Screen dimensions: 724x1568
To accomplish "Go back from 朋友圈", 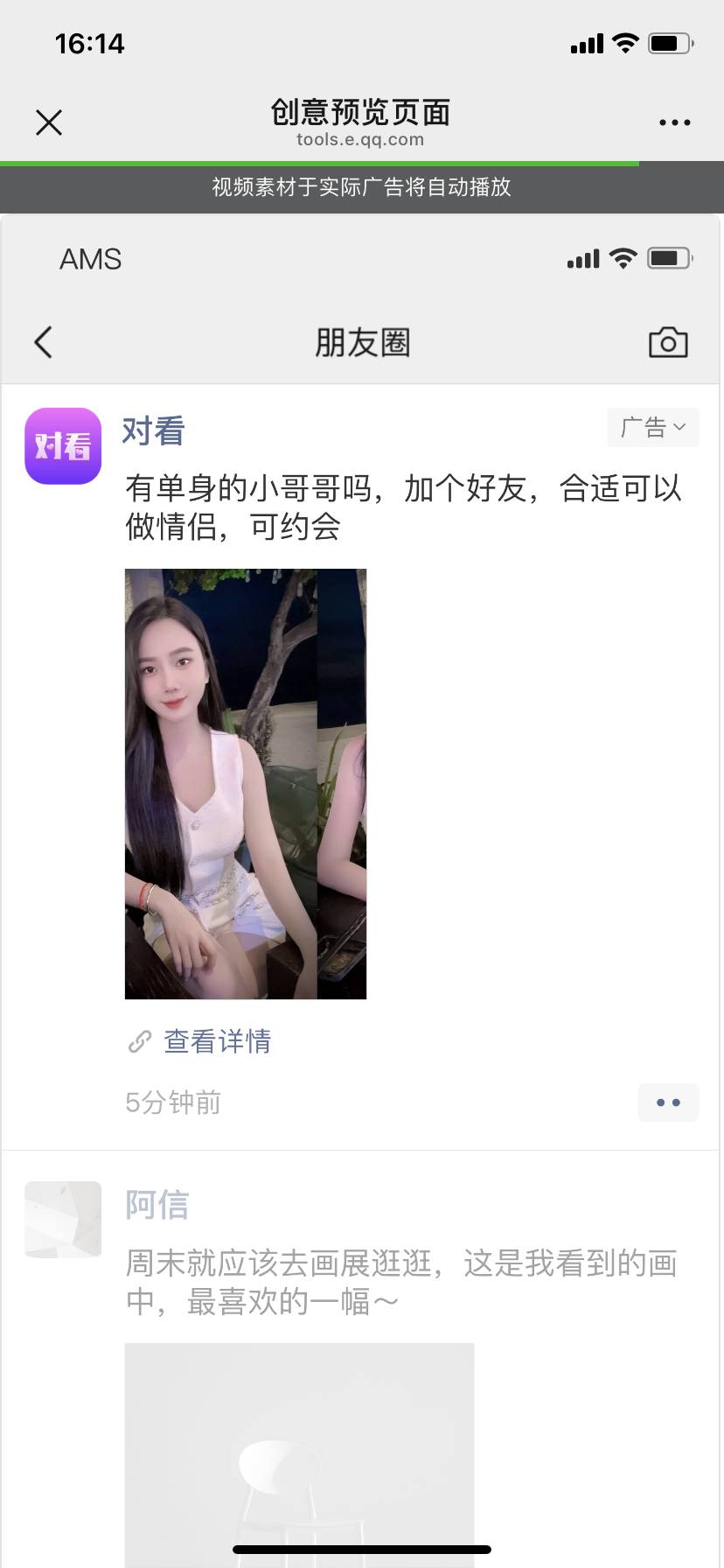I will 44,342.
